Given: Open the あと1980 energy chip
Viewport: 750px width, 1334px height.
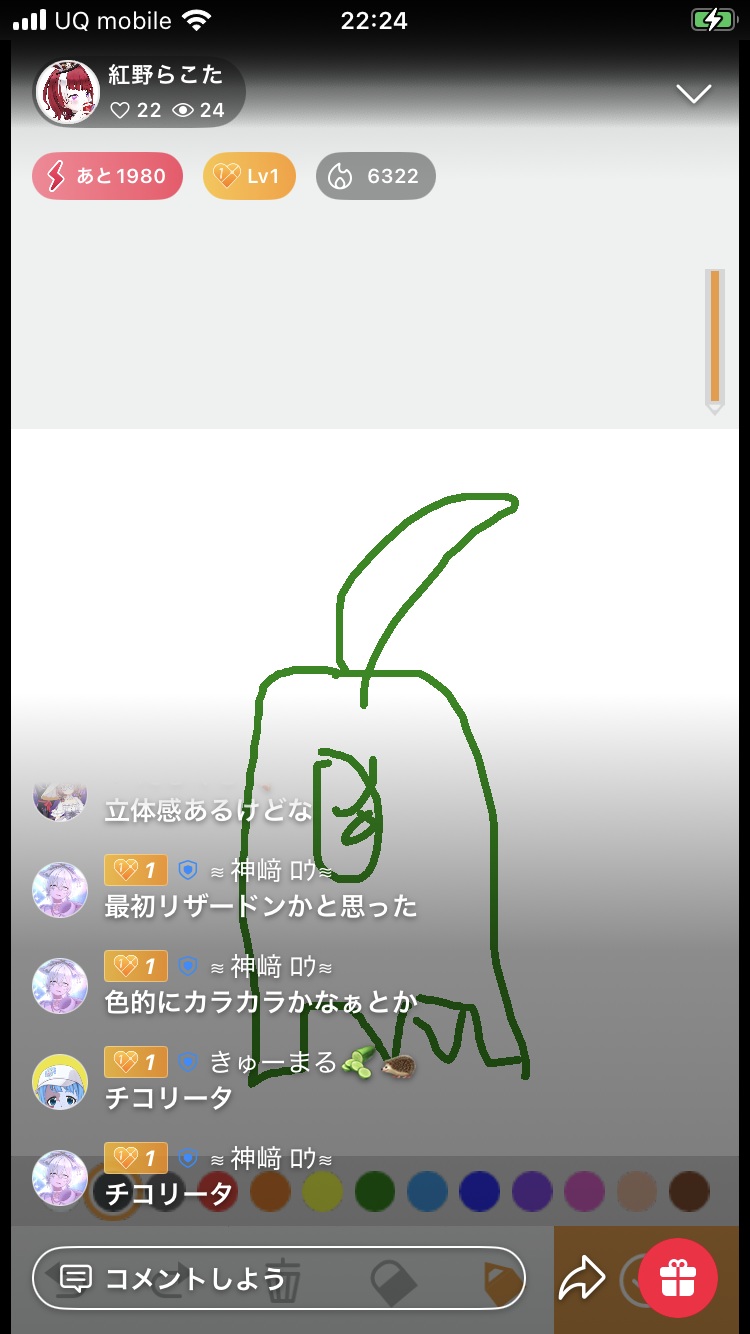Looking at the screenshot, I should tap(107, 177).
